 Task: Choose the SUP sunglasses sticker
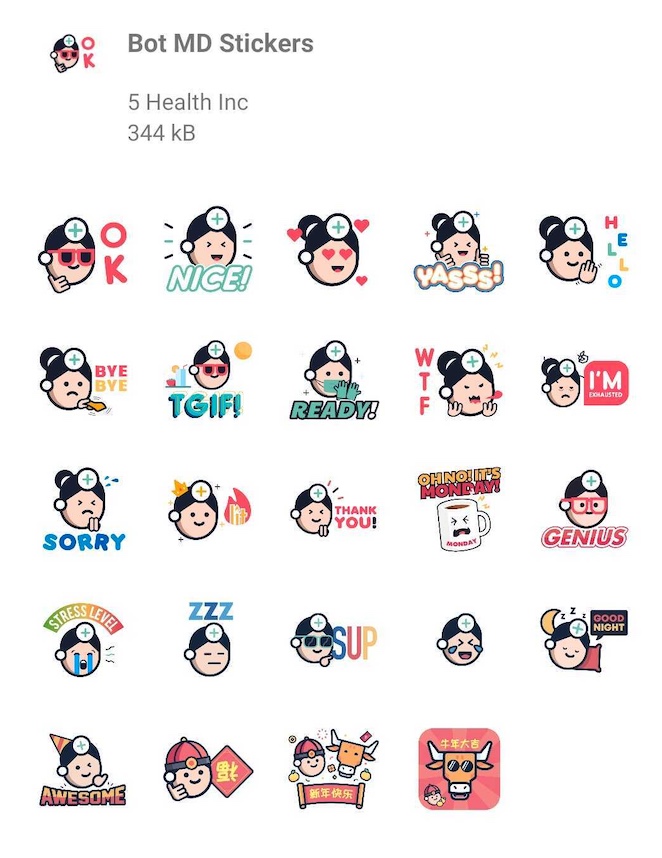[x=333, y=640]
